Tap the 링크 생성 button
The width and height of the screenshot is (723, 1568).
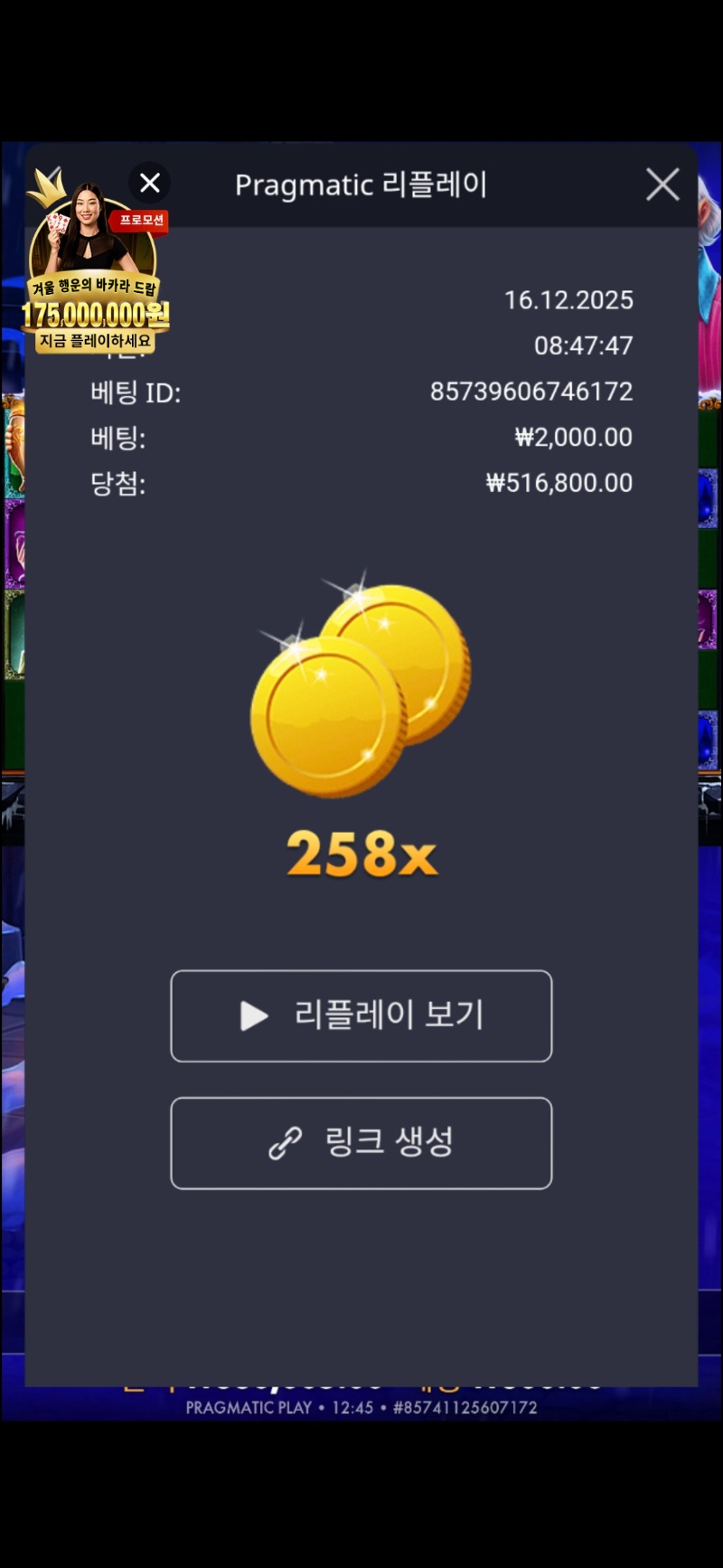point(361,1143)
